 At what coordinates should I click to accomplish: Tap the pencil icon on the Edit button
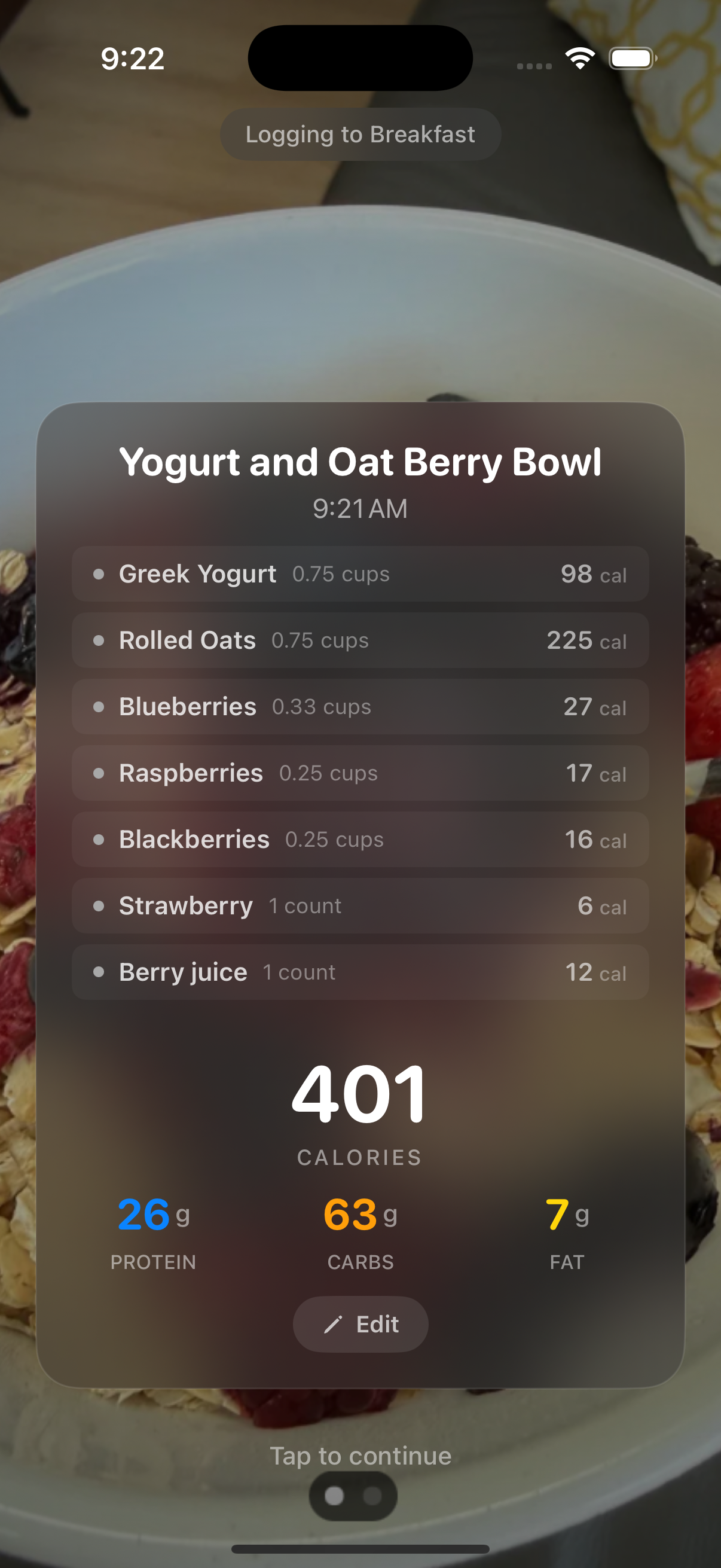pos(333,1324)
